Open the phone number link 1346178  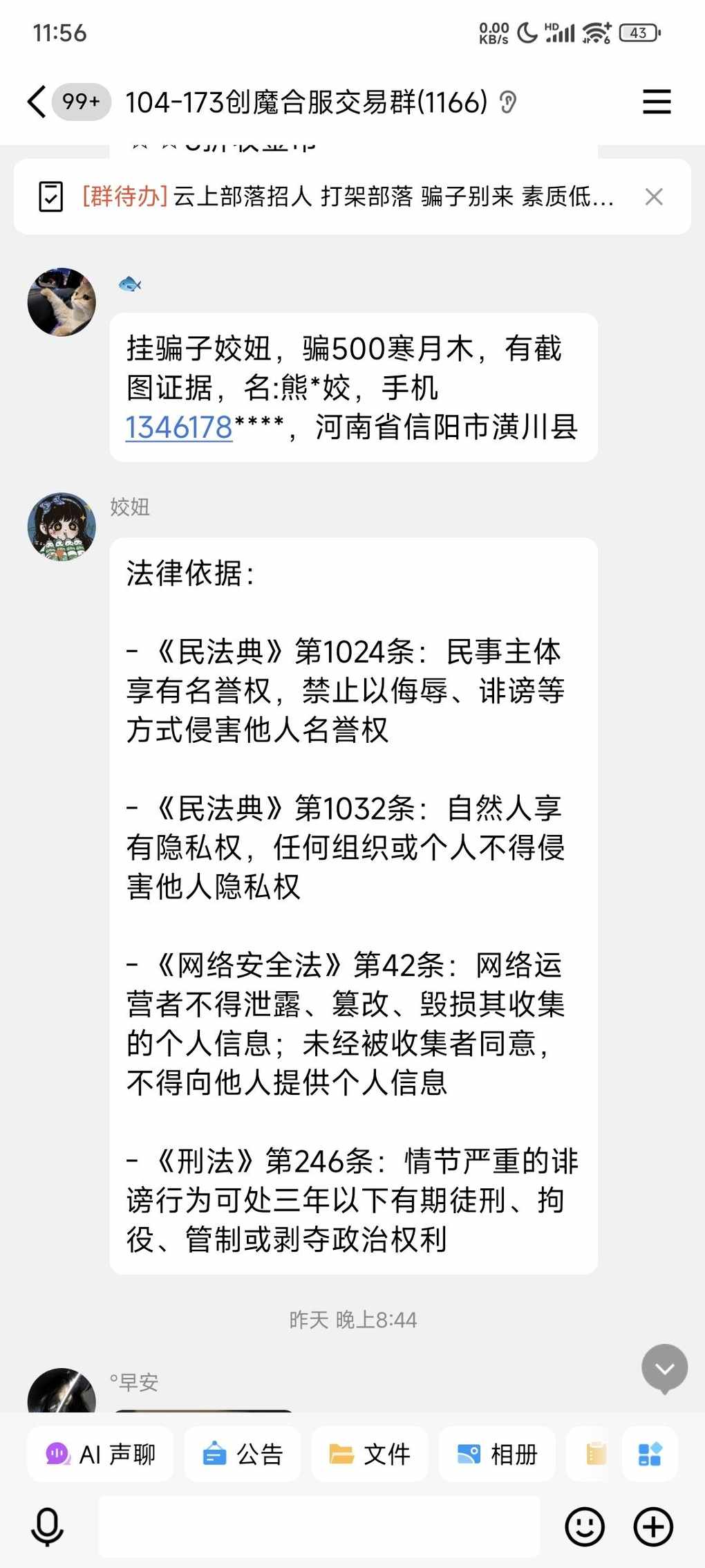[178, 427]
